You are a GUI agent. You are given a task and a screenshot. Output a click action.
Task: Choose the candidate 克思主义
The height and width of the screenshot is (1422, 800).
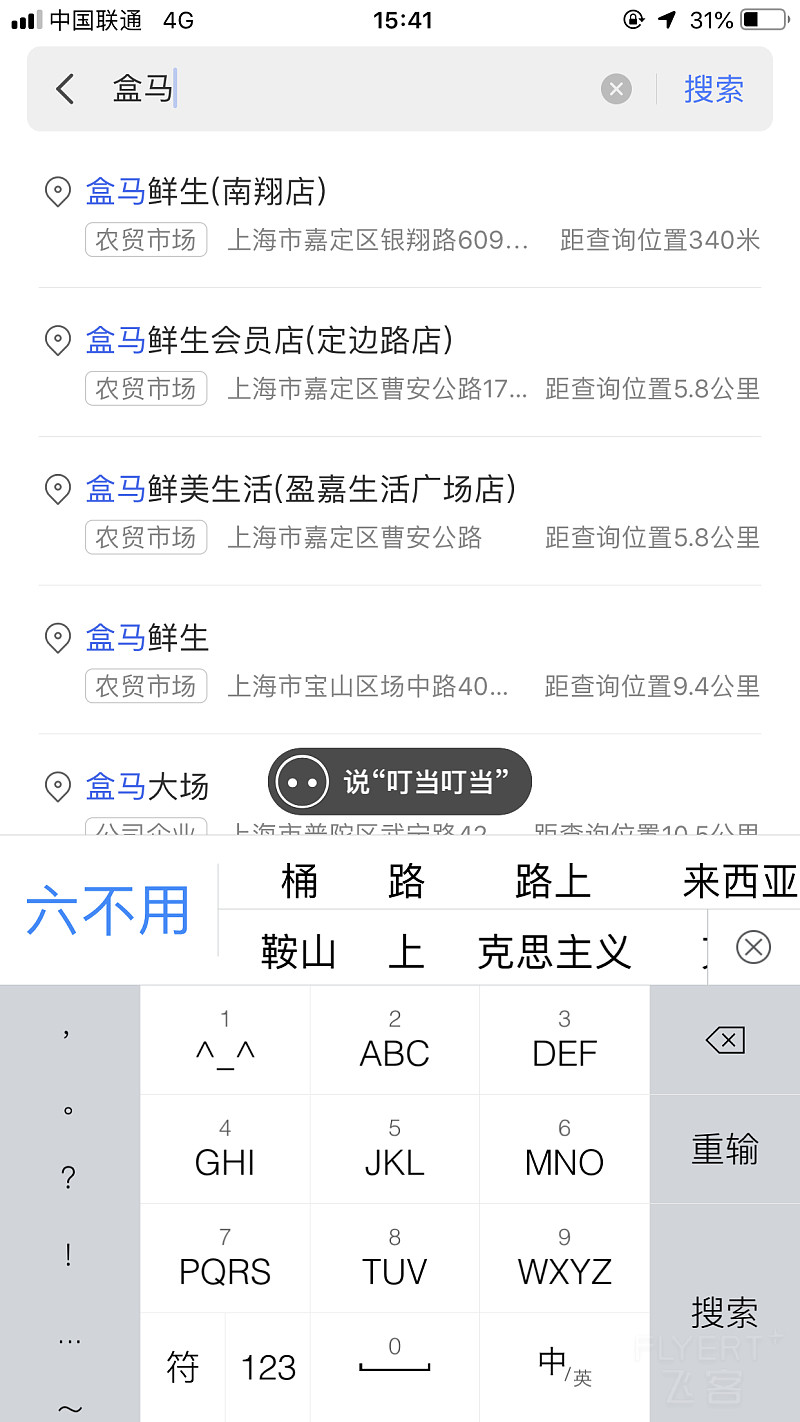pos(554,951)
